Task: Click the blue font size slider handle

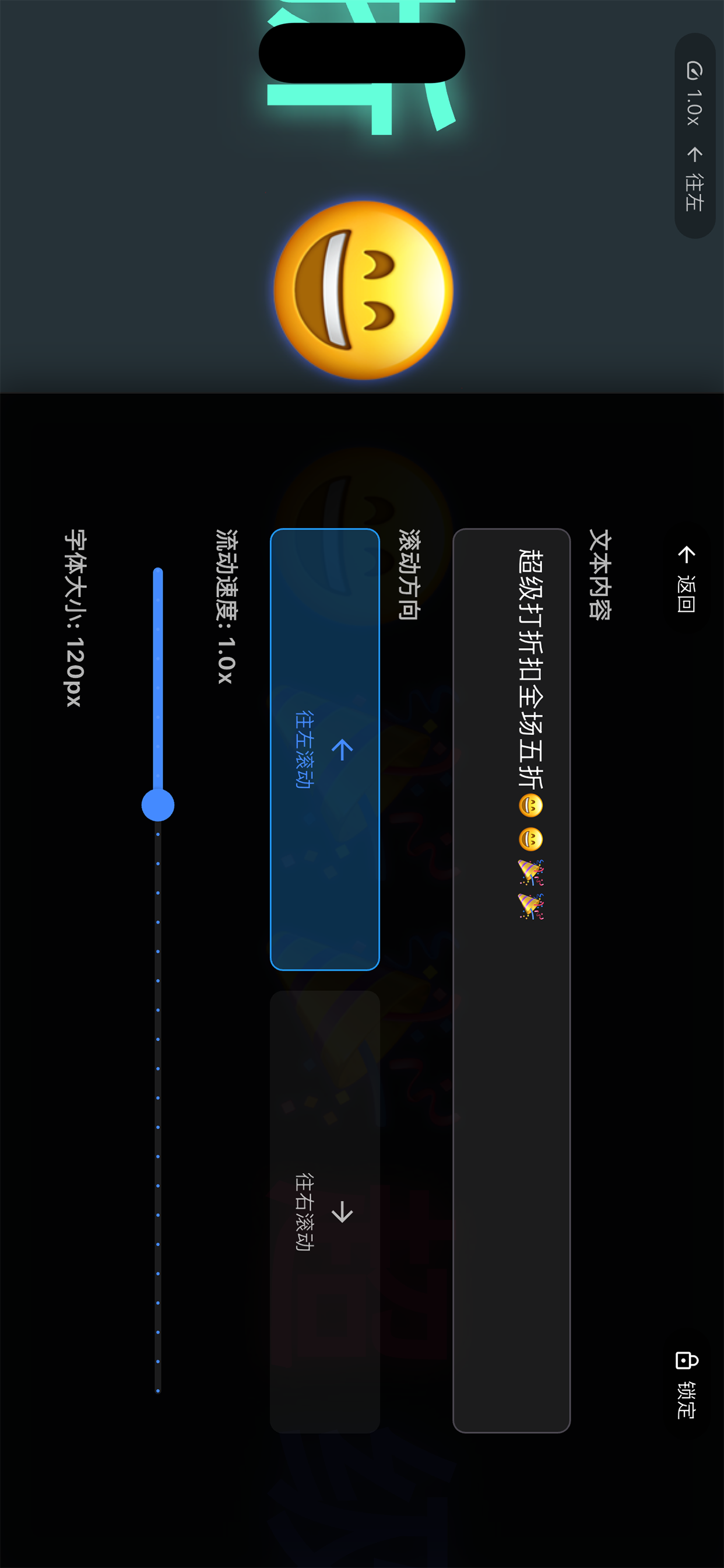Action: 157,803
